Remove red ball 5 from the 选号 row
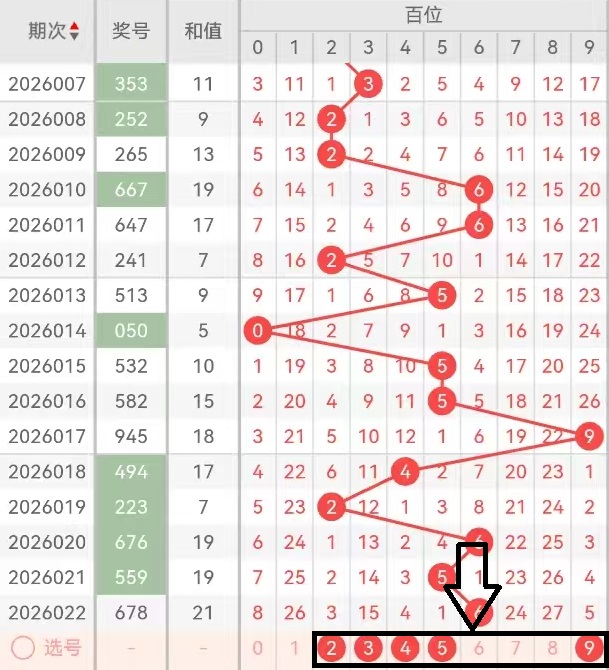 point(442,648)
